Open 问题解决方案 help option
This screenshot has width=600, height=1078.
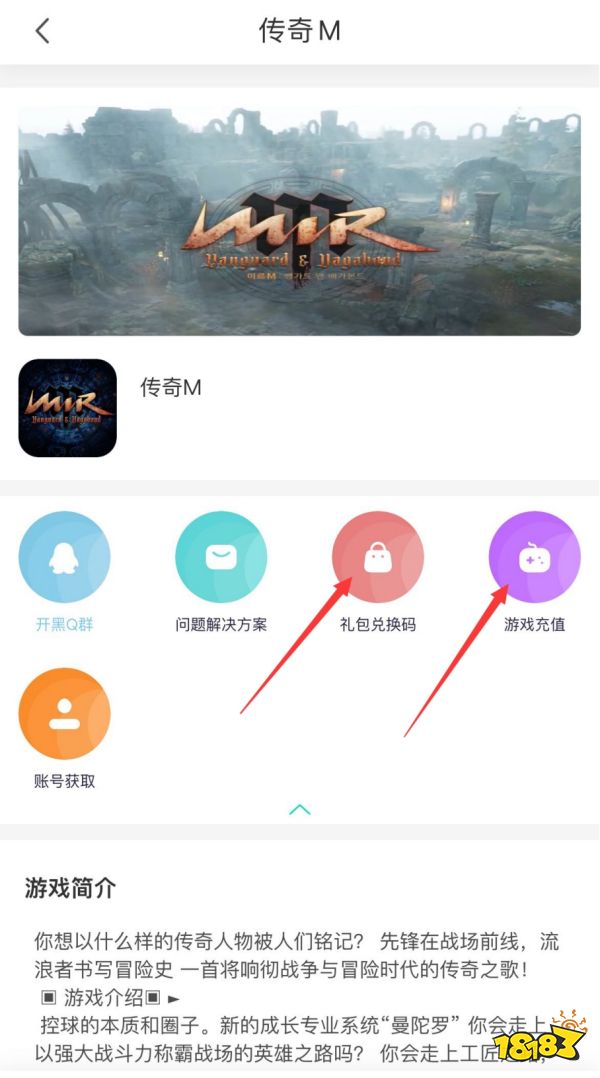click(221, 557)
